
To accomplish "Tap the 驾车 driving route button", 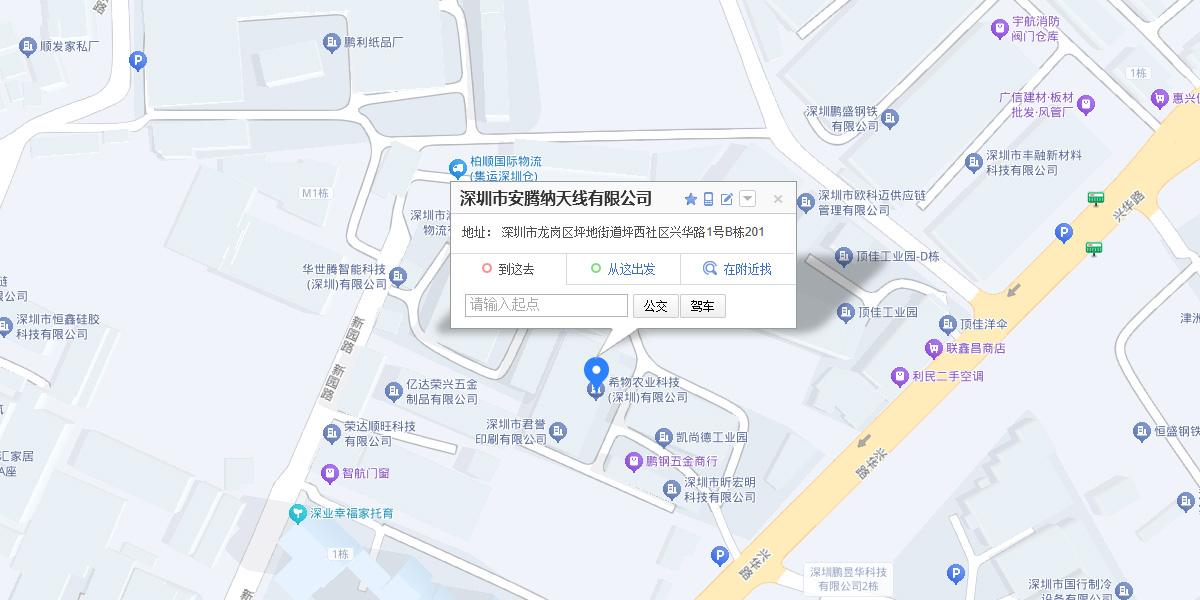I will pos(702,306).
